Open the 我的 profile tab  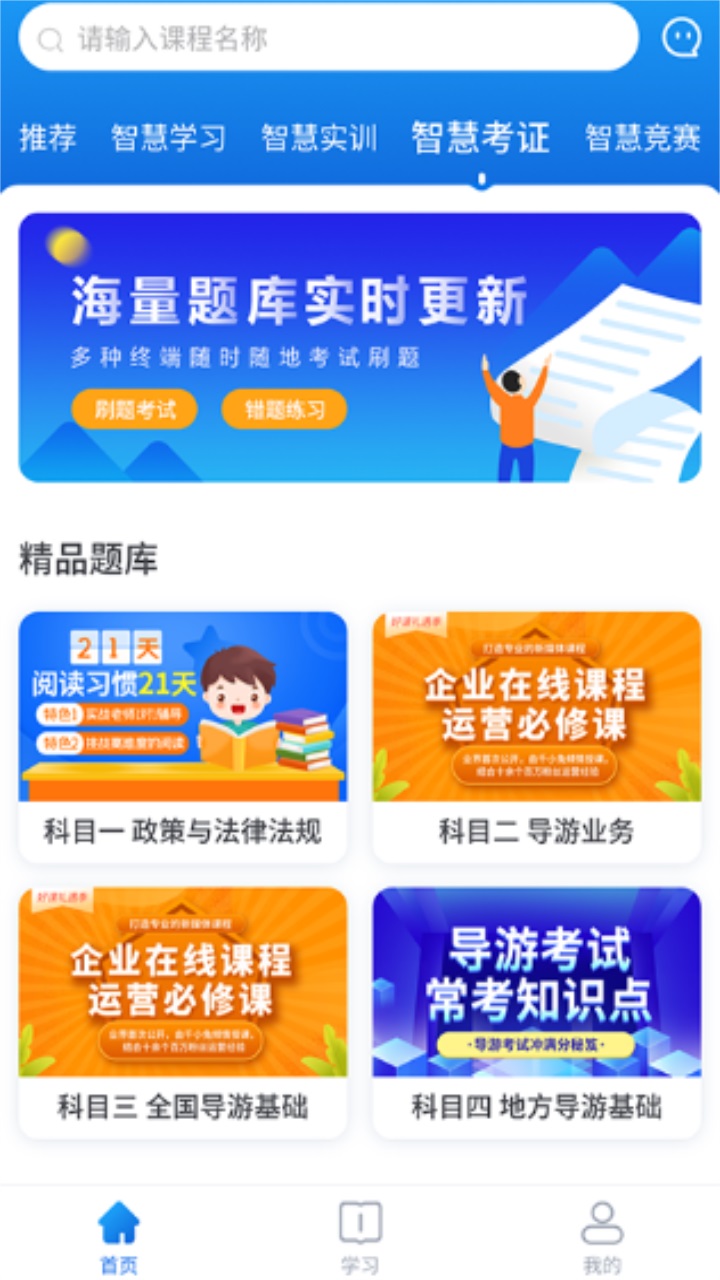602,1237
